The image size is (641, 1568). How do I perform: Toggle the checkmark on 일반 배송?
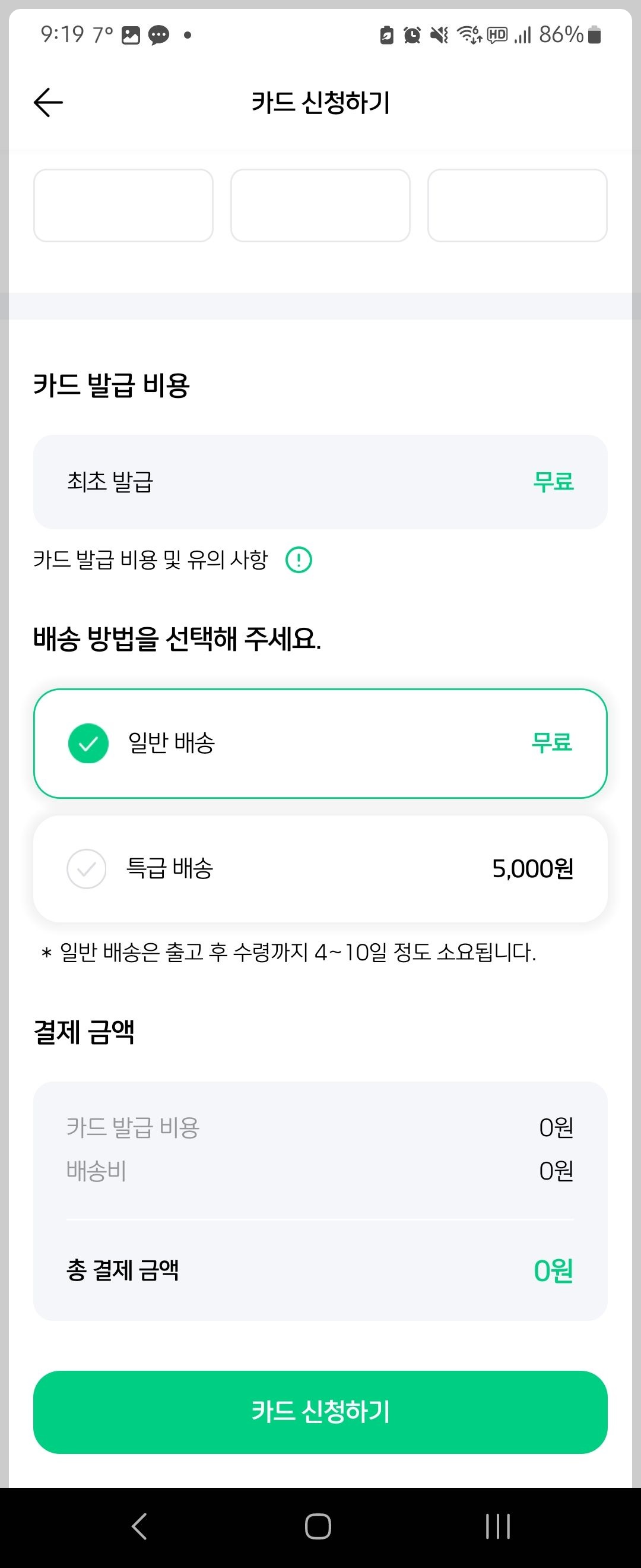[88, 742]
